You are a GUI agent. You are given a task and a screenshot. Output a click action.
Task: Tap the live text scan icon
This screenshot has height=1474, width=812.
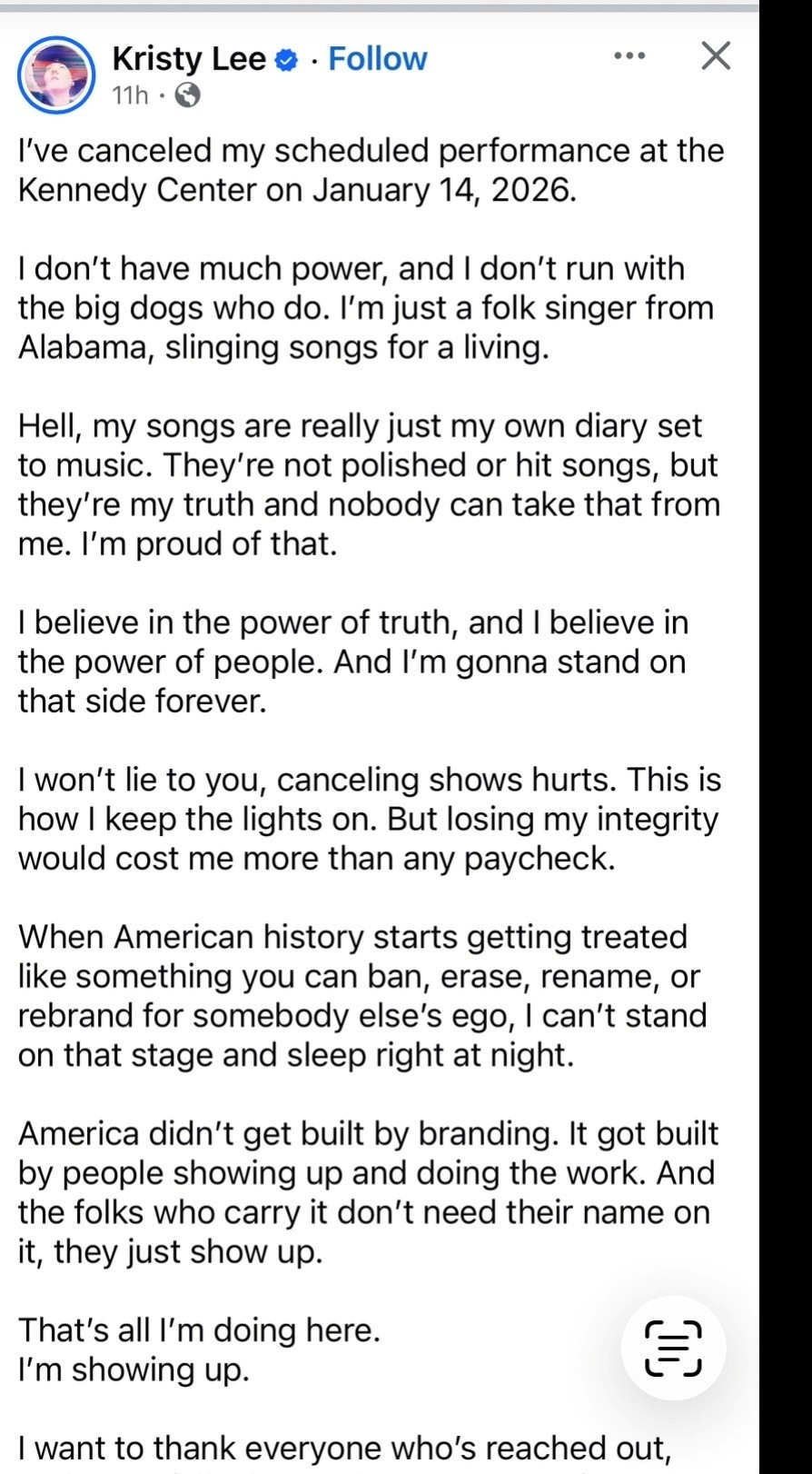point(673,1348)
